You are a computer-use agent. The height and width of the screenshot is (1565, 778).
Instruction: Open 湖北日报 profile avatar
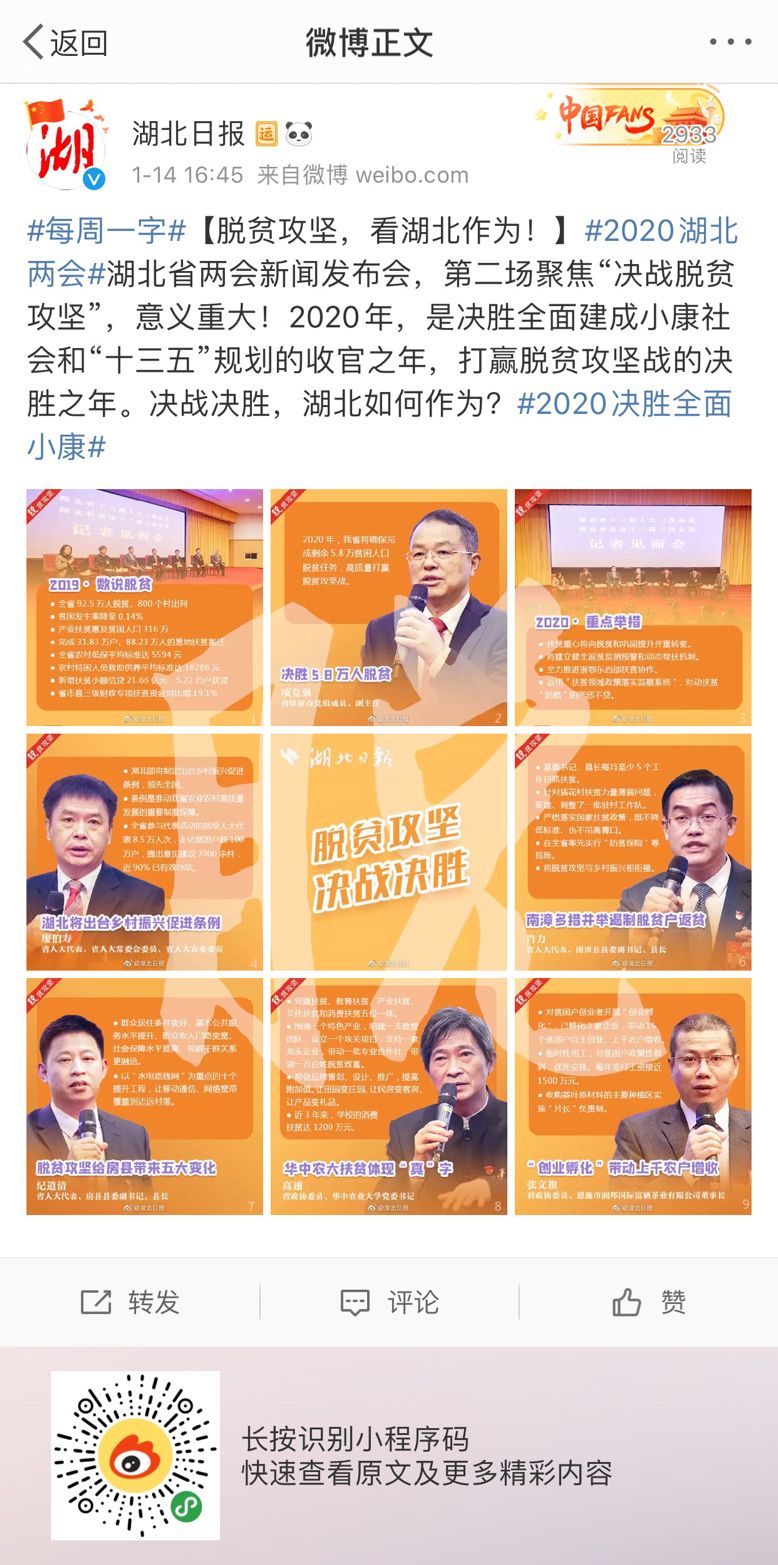click(x=66, y=146)
